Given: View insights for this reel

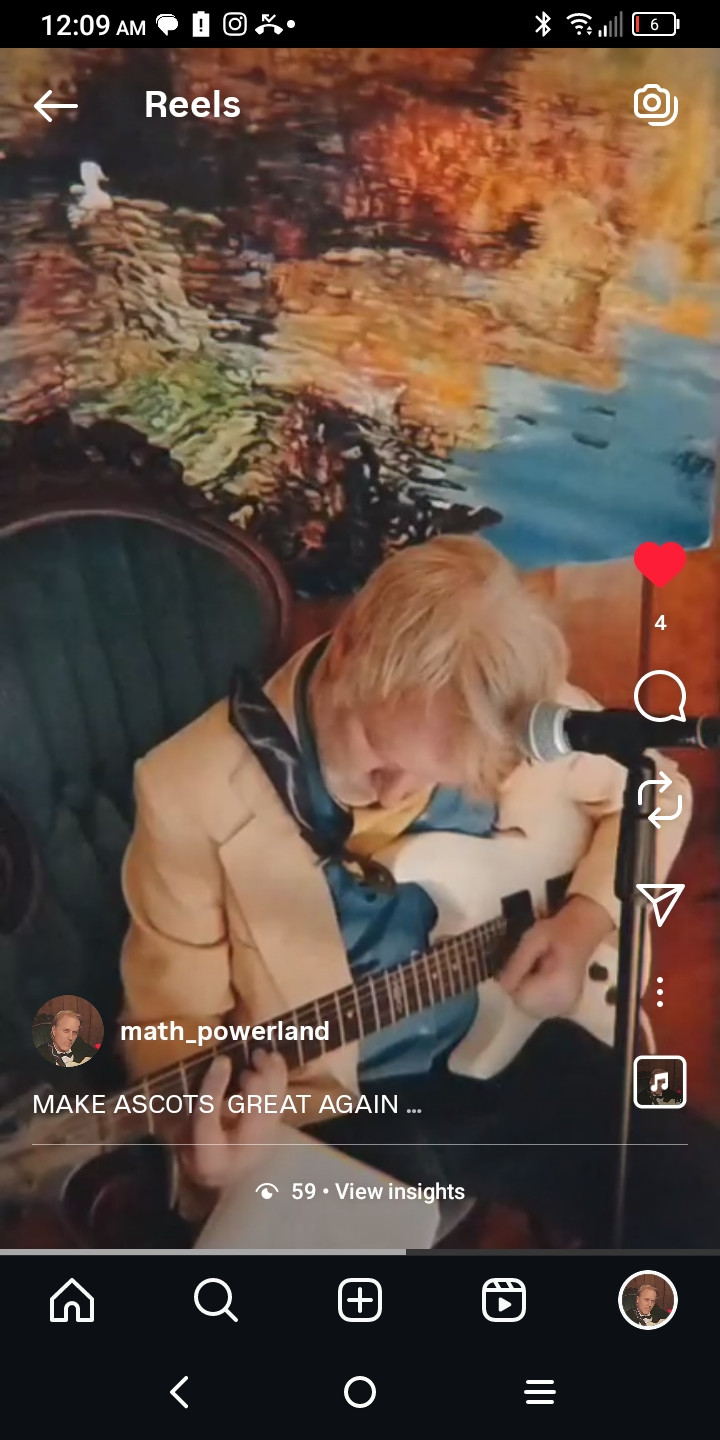Looking at the screenshot, I should [x=399, y=1192].
